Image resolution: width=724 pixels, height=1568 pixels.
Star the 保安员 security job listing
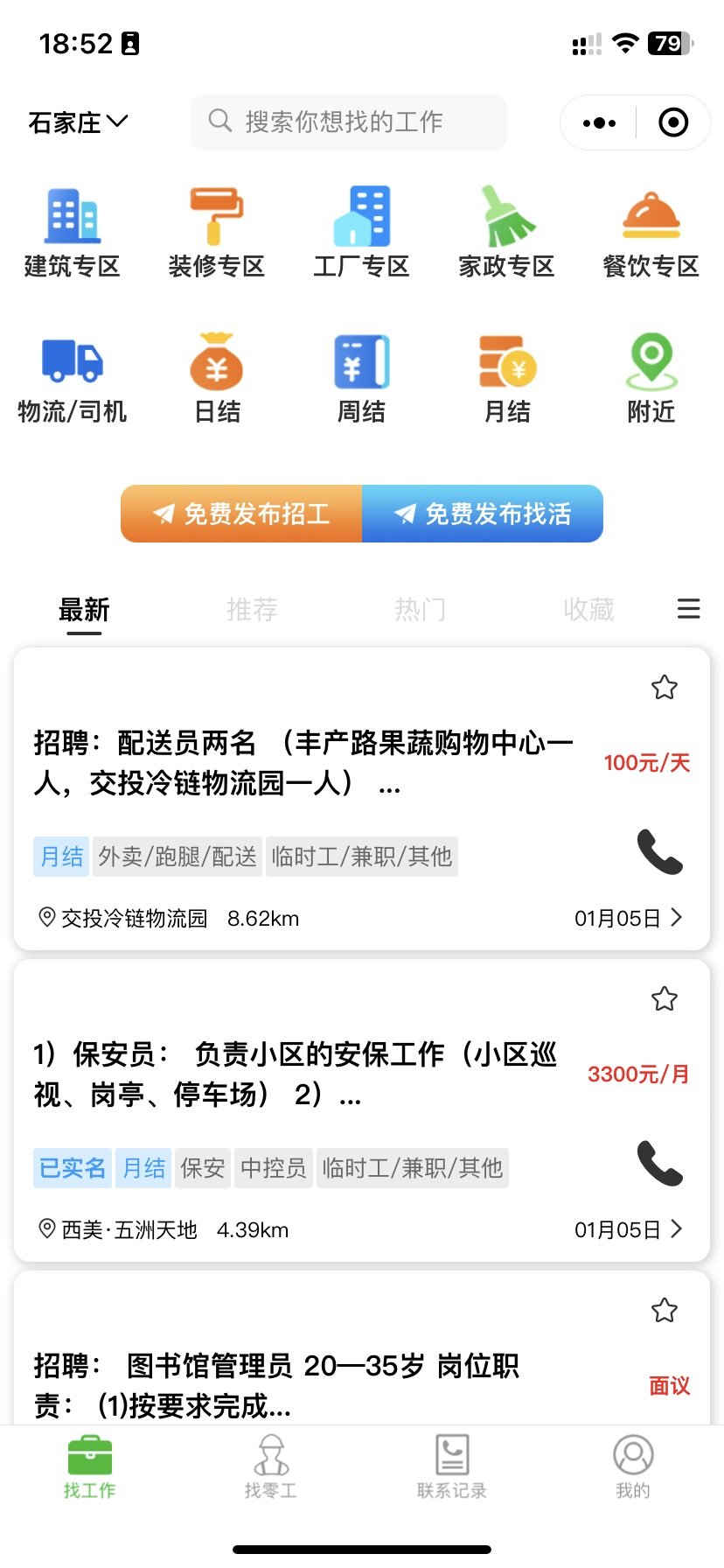pos(664,999)
